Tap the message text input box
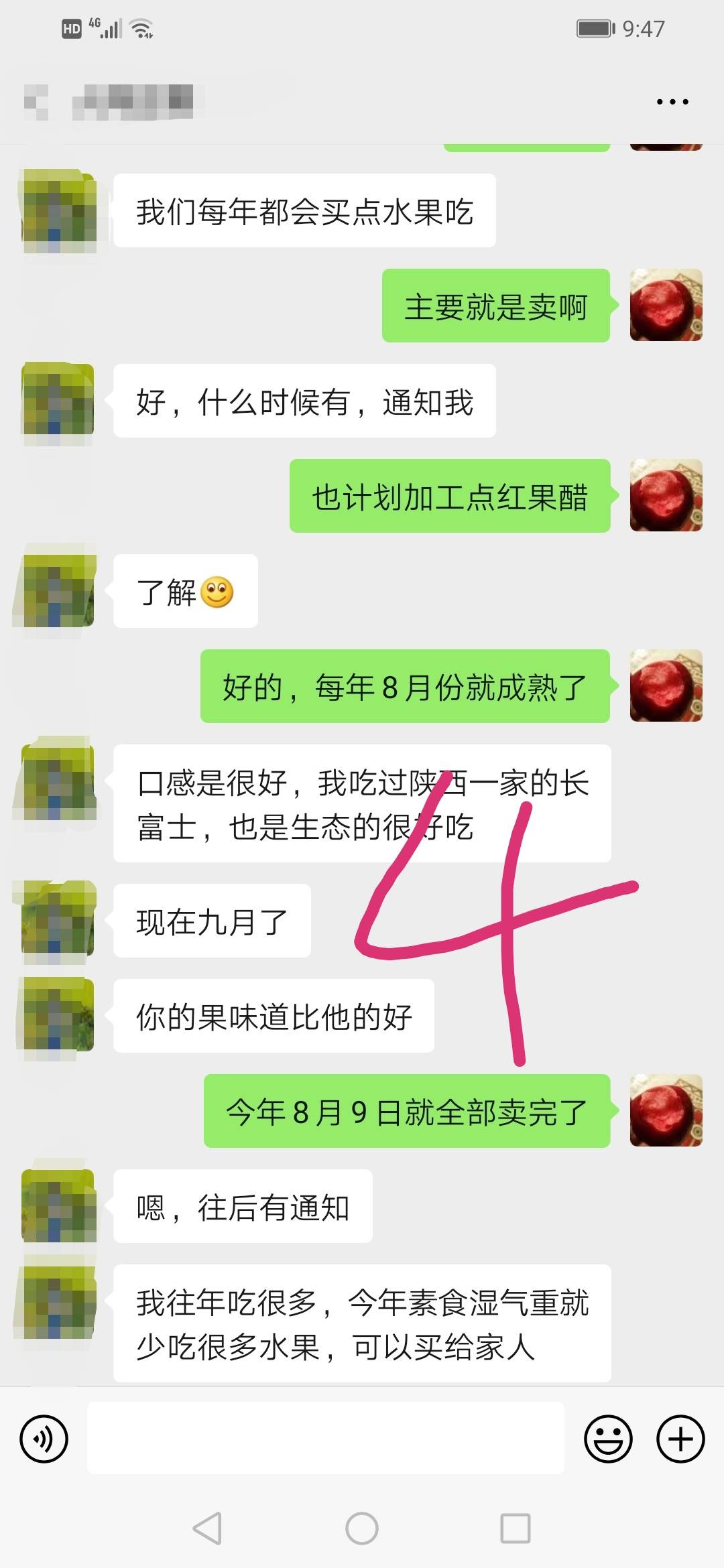The width and height of the screenshot is (724, 1568). point(326,1438)
